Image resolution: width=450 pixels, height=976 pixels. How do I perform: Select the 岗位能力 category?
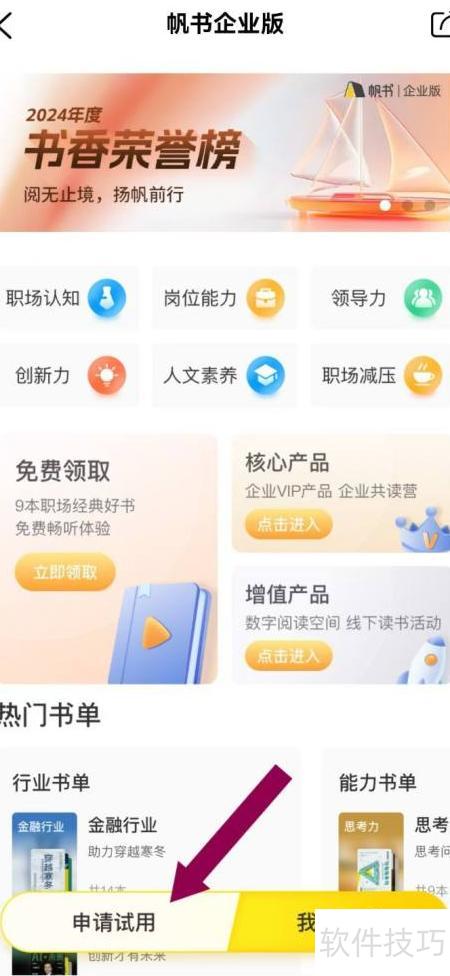coord(225,298)
